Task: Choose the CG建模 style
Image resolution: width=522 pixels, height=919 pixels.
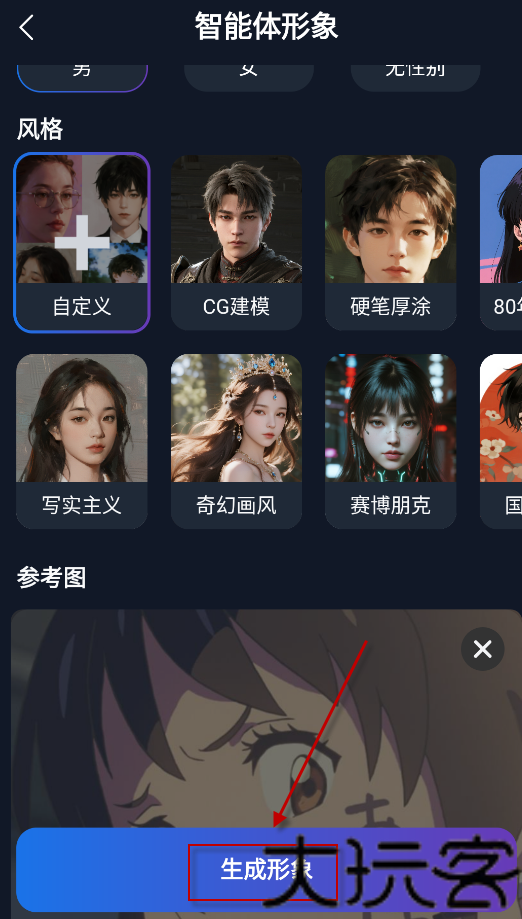Action: coord(236,243)
